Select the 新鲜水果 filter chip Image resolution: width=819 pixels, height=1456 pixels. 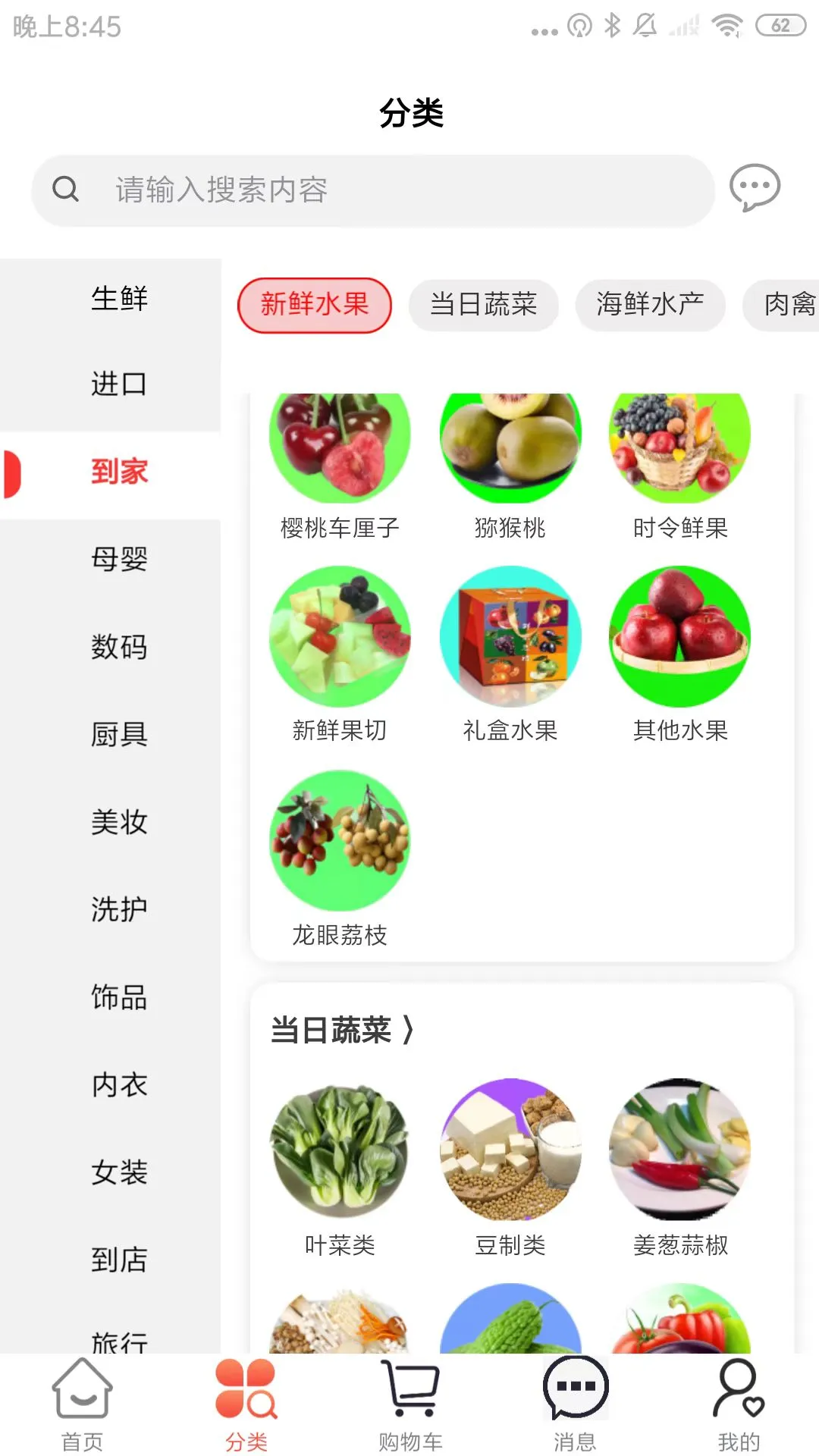pos(314,304)
